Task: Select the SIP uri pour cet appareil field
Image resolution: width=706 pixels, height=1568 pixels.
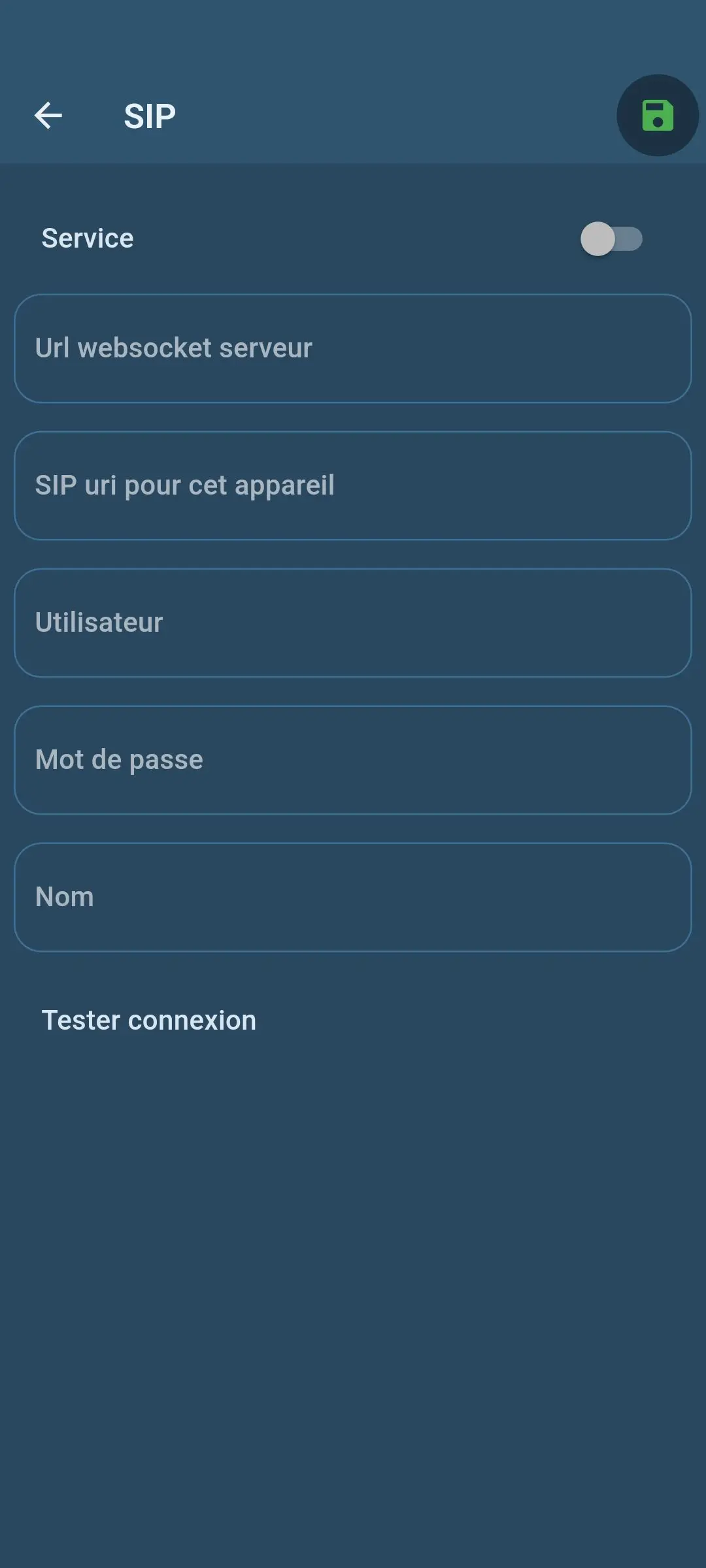Action: click(353, 485)
